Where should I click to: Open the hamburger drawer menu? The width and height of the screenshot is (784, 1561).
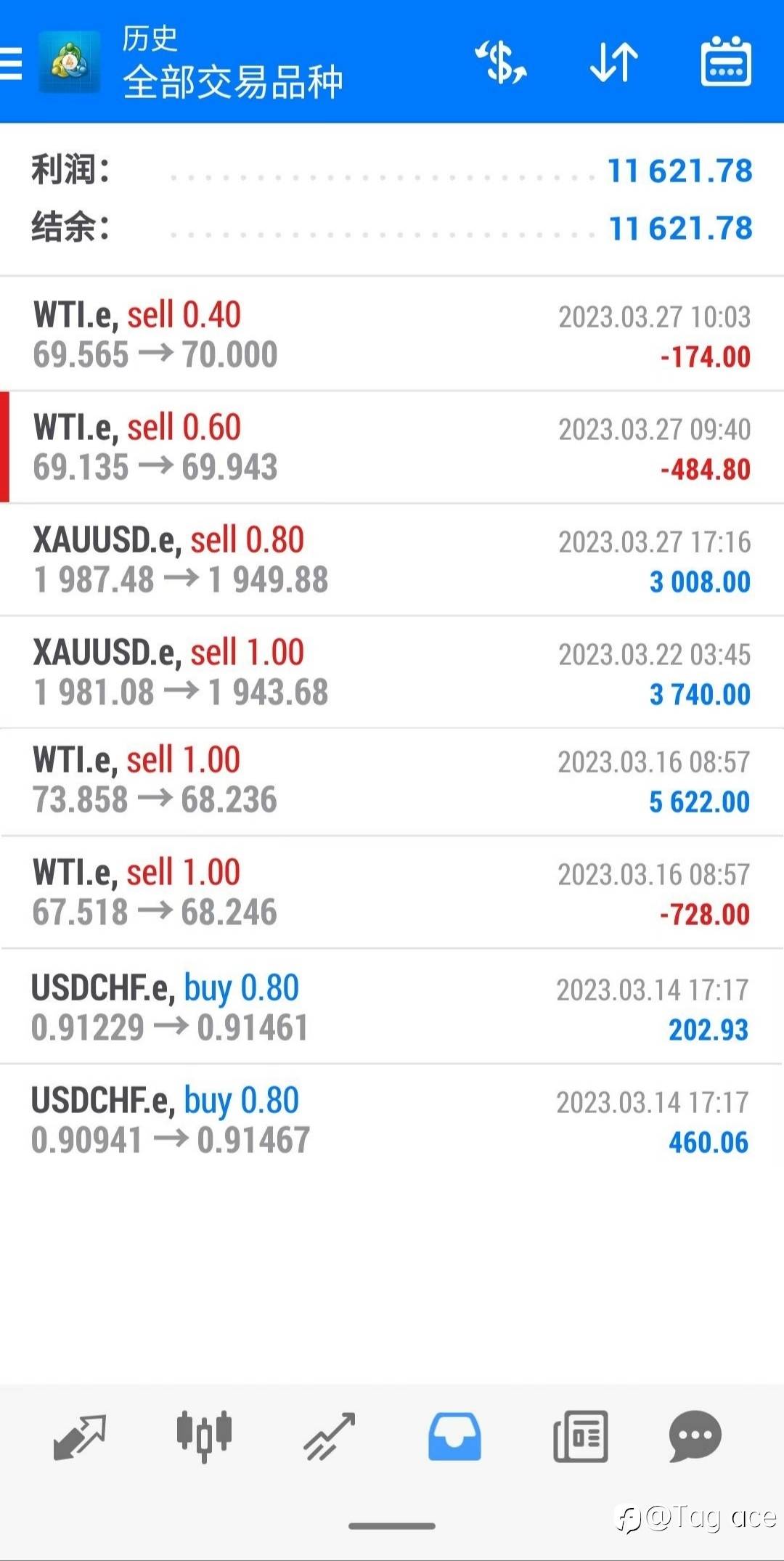tap(12, 62)
